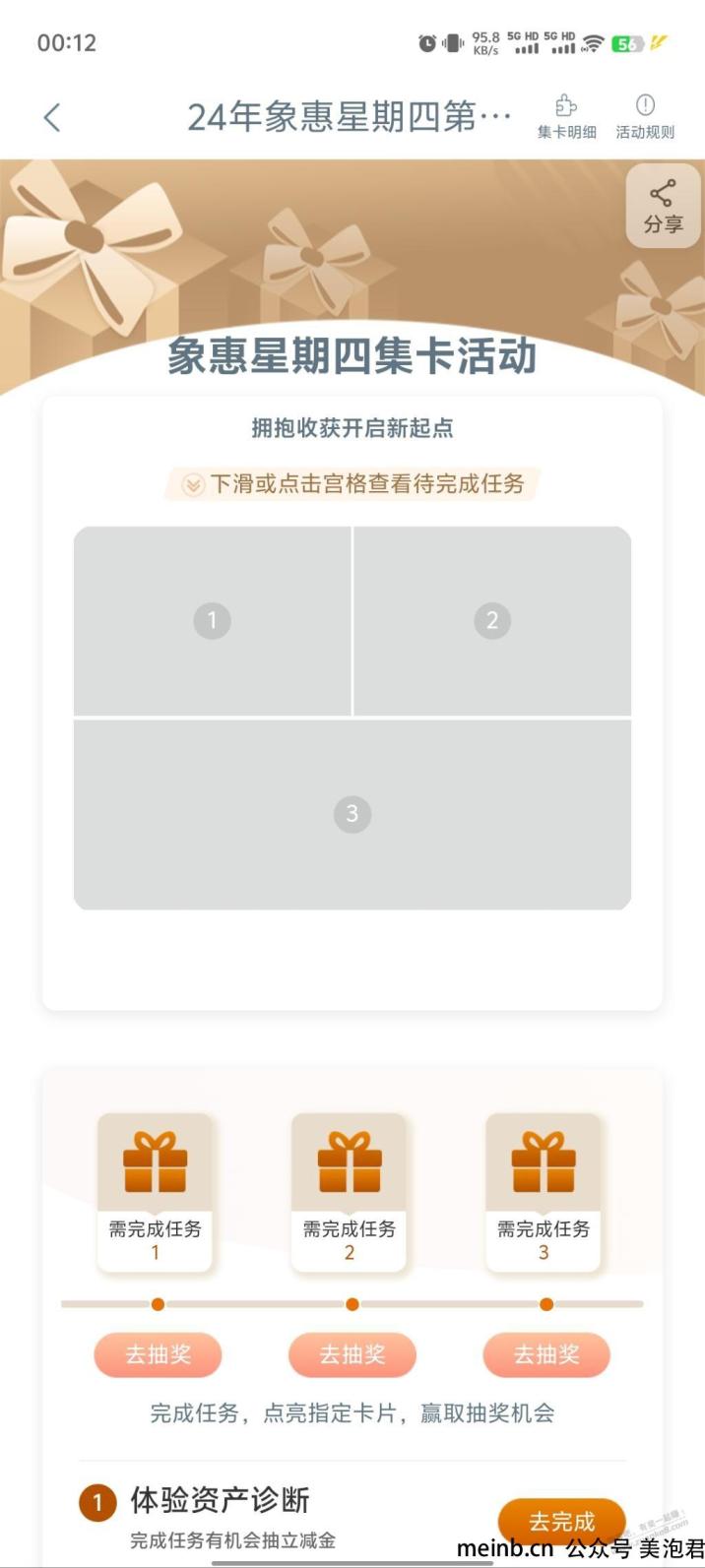The image size is (705, 1568).
Task: Select card grid tile number 2
Action: tap(492, 621)
